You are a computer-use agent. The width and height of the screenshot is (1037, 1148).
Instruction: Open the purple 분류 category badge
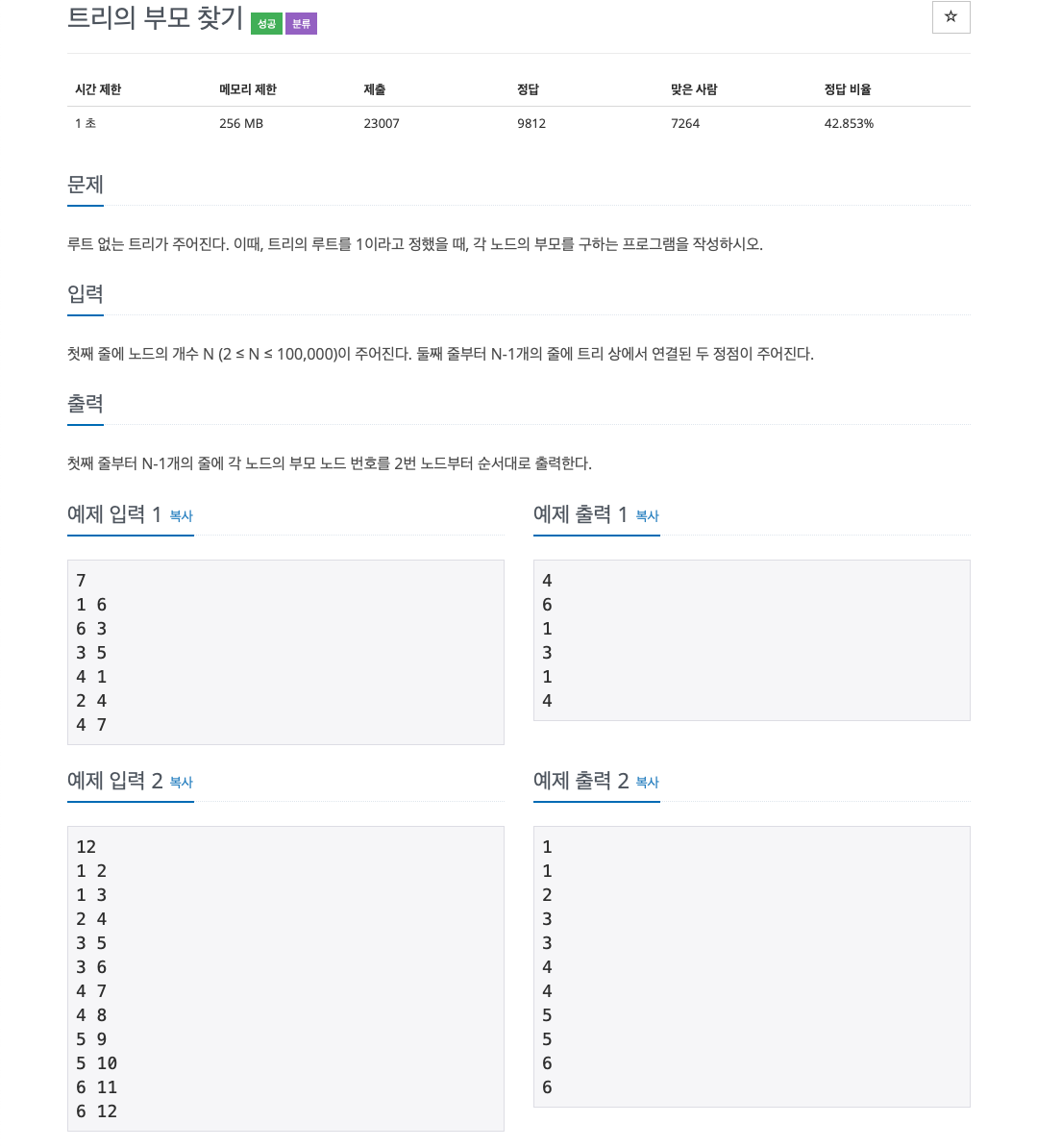click(x=301, y=24)
